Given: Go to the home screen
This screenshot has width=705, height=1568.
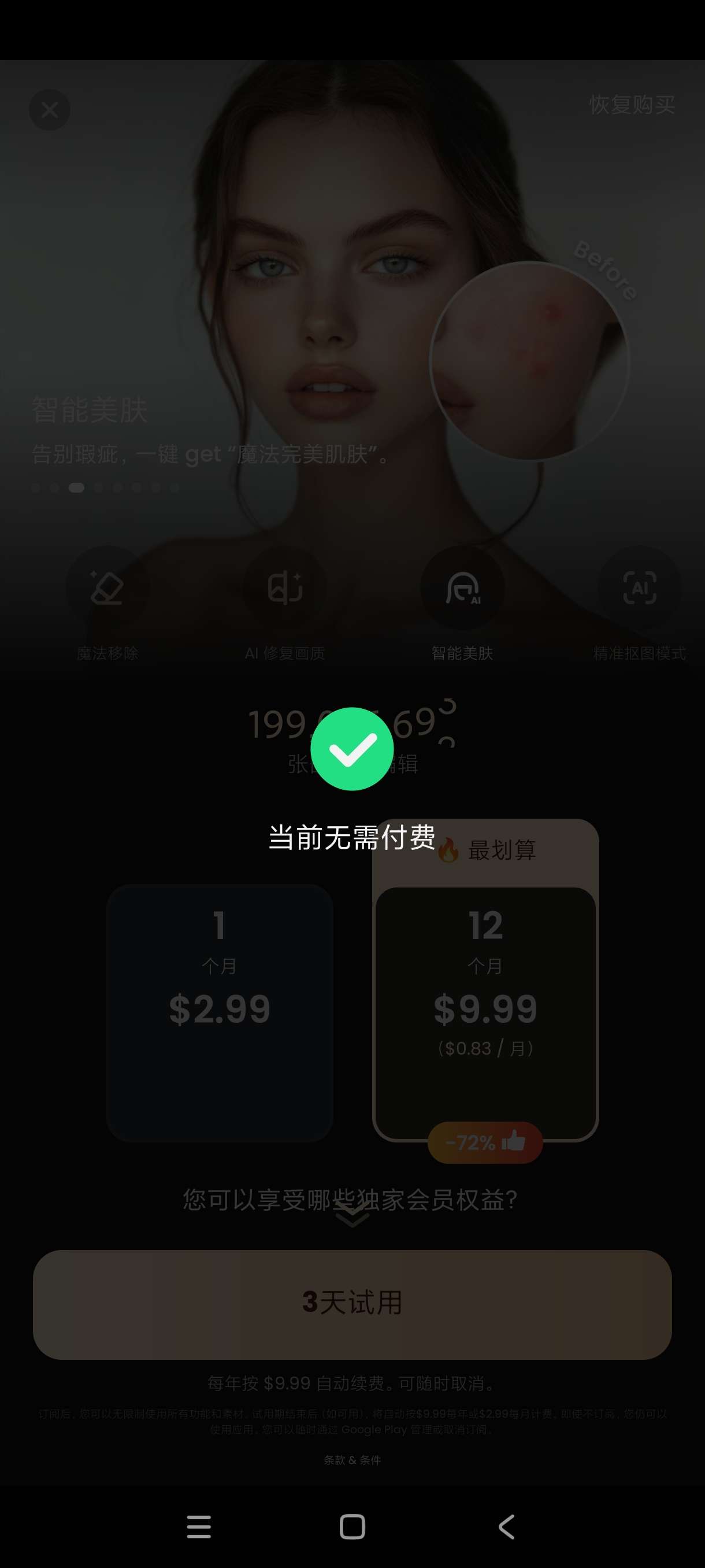Looking at the screenshot, I should pyautogui.click(x=351, y=1526).
